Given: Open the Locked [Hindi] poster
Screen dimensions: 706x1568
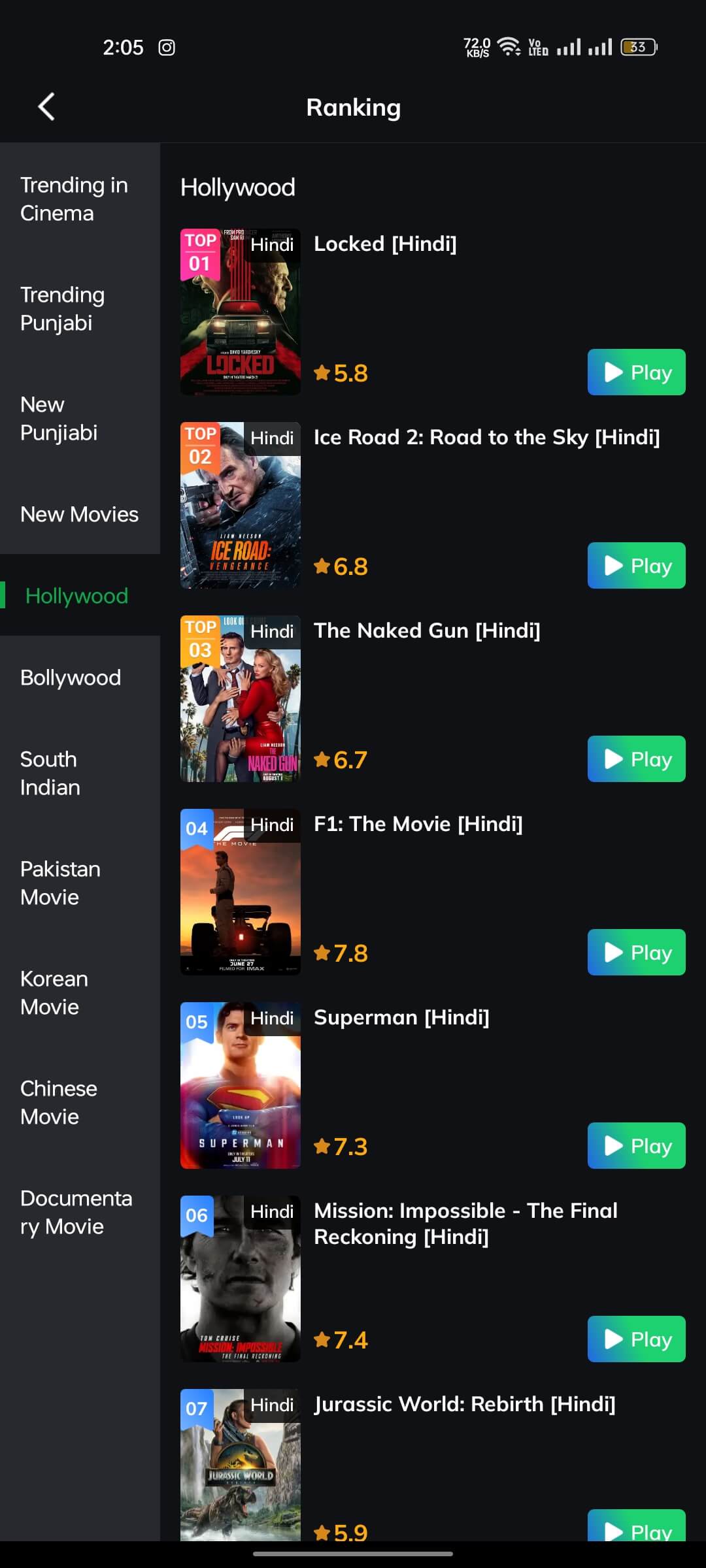Looking at the screenshot, I should (240, 312).
